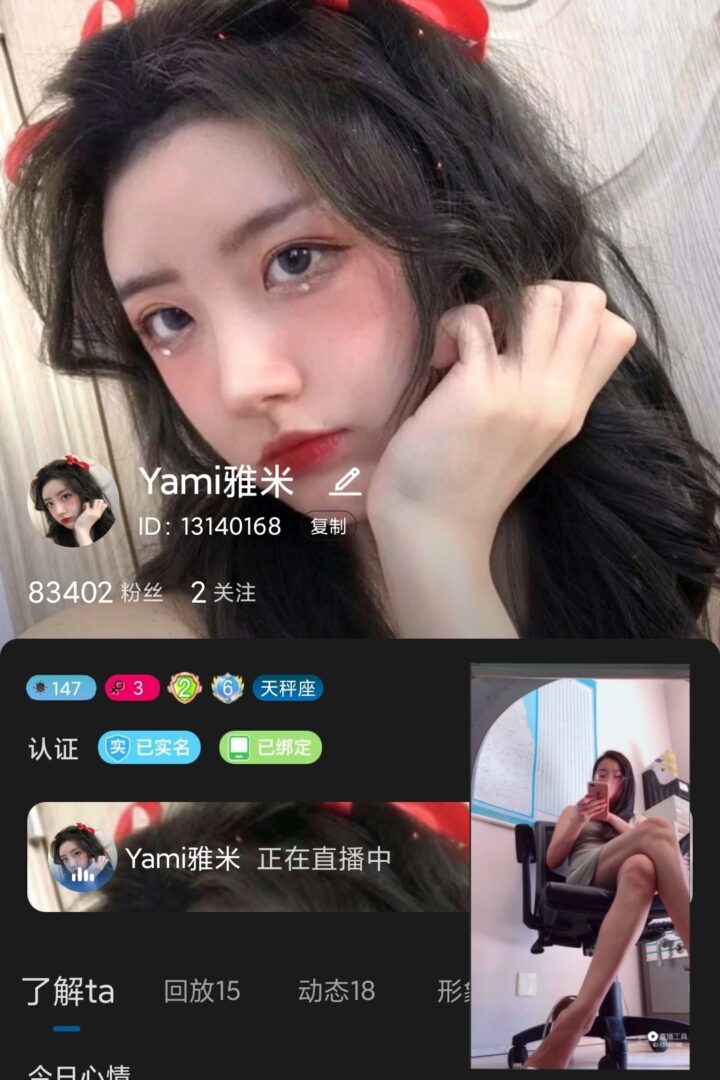
Task: Switch to the 回放15 tab
Action: click(x=202, y=991)
